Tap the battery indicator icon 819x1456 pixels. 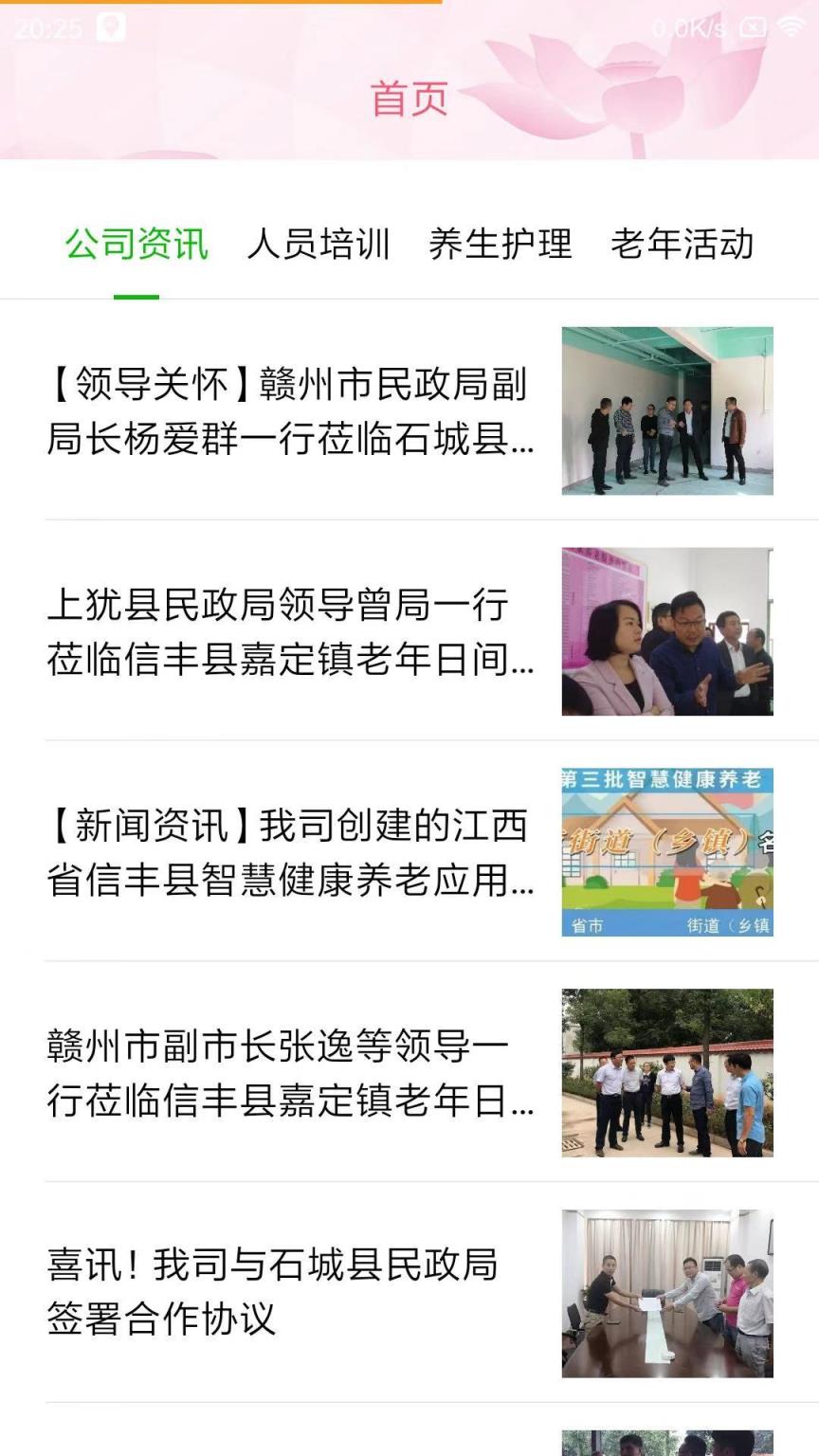(811, 27)
